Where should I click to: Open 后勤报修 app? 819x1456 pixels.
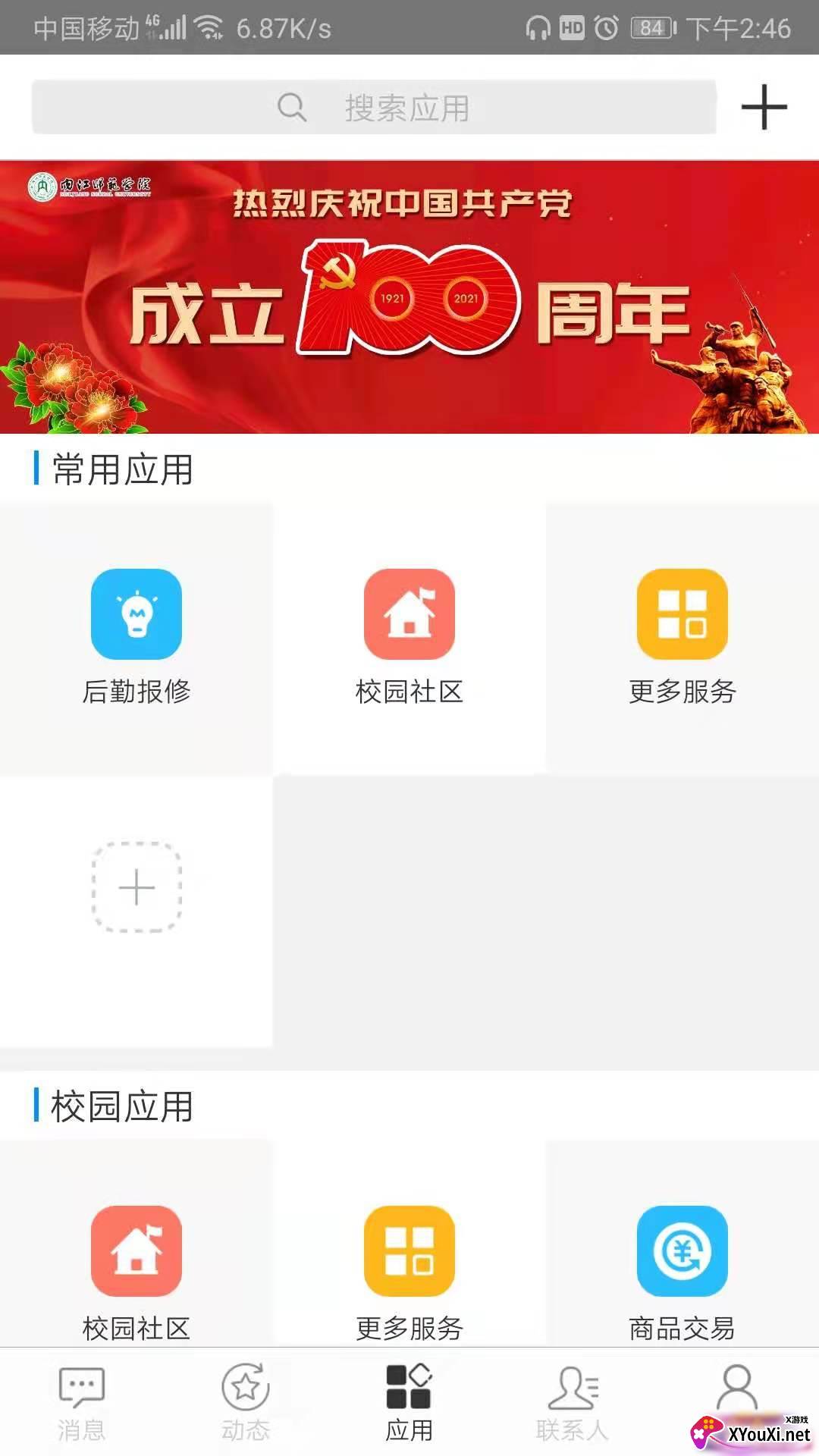pos(136,637)
